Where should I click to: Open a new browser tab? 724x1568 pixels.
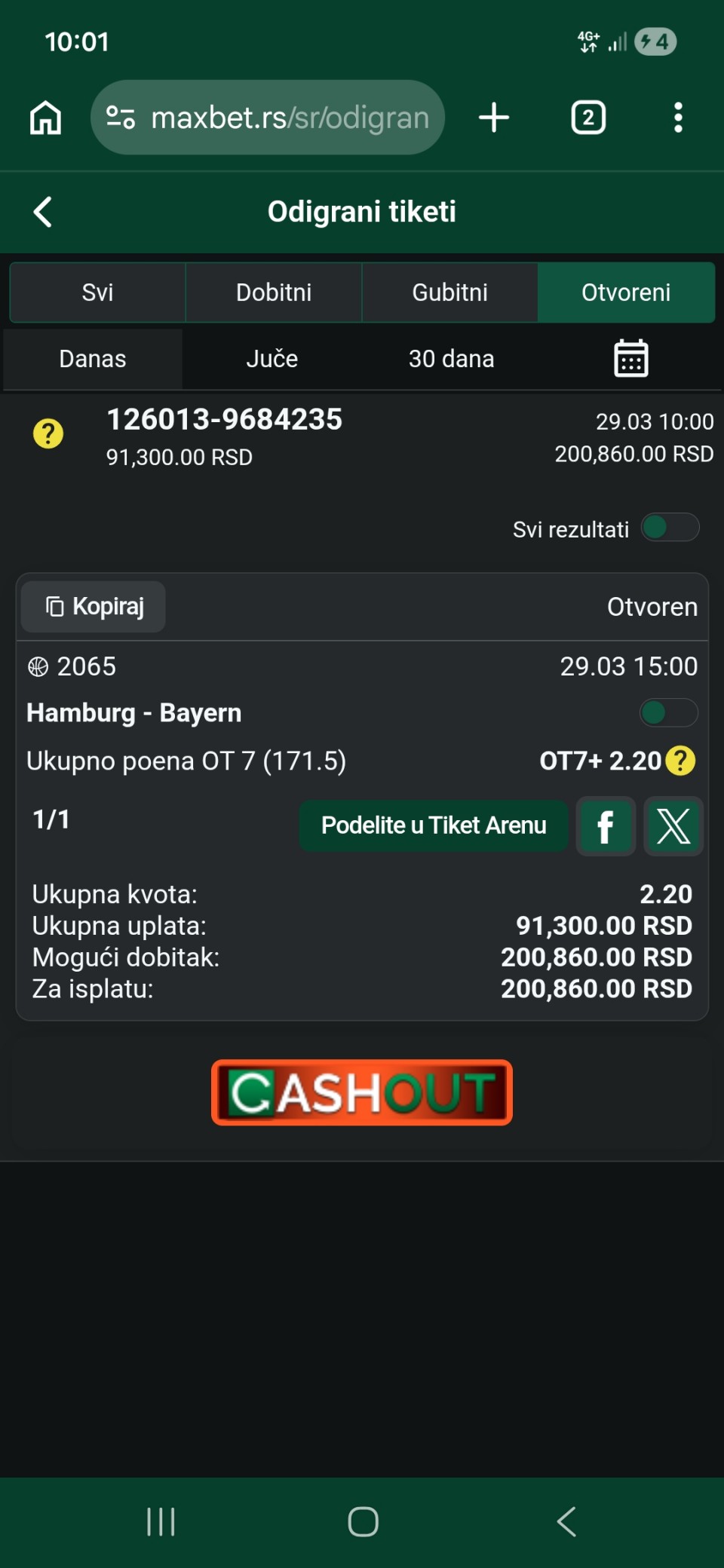click(494, 118)
